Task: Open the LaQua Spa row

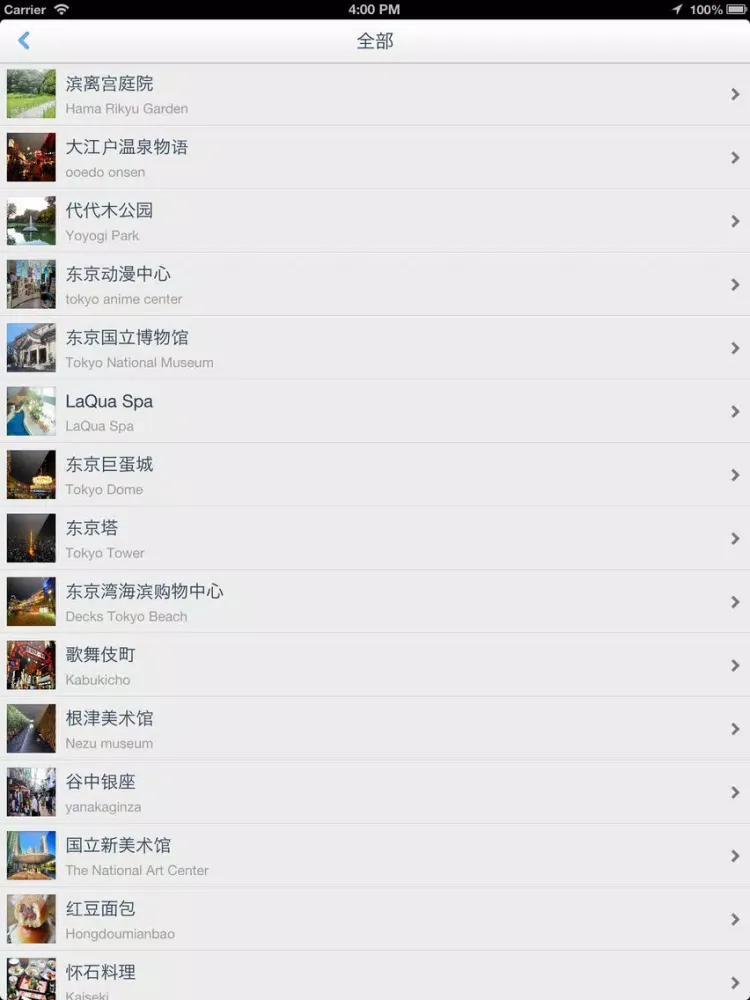Action: point(375,412)
